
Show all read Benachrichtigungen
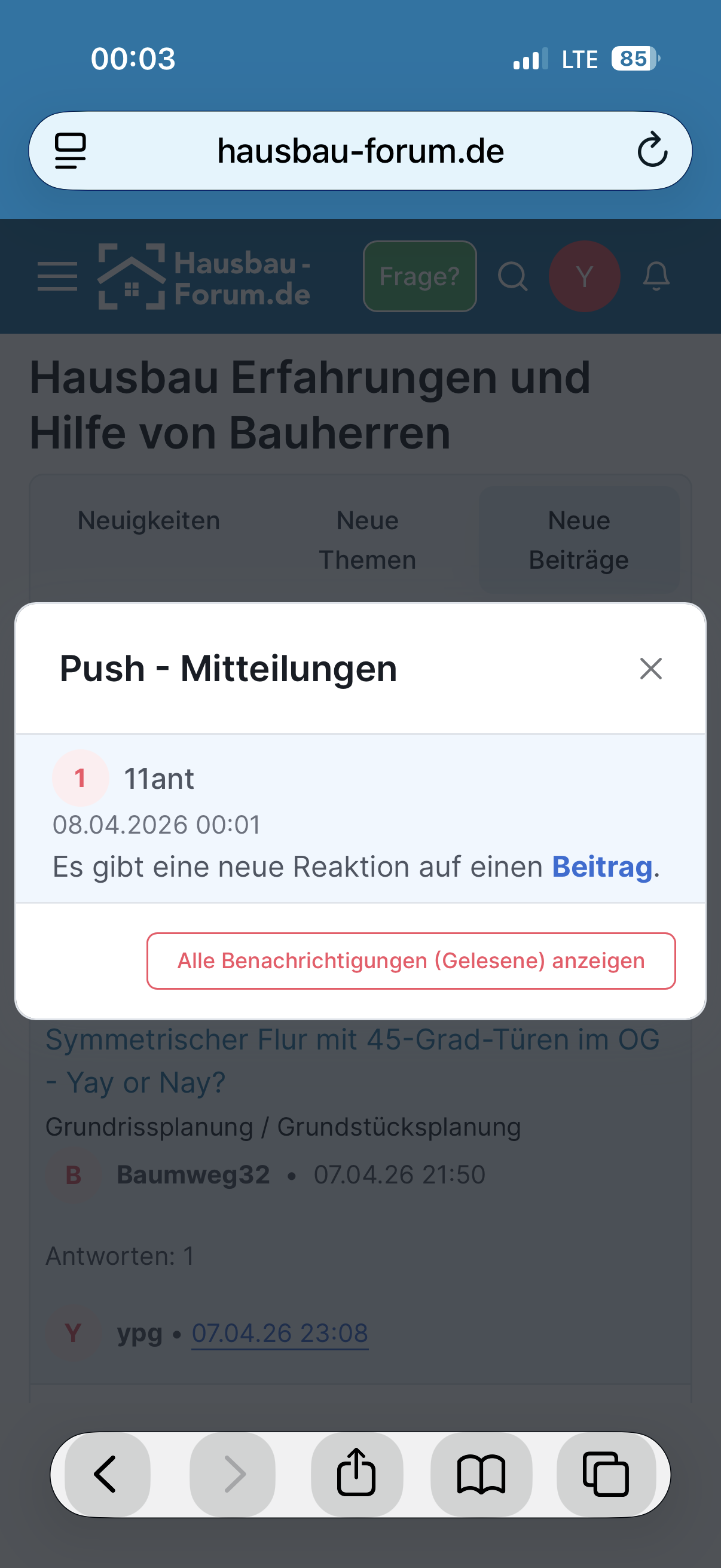coord(411,960)
